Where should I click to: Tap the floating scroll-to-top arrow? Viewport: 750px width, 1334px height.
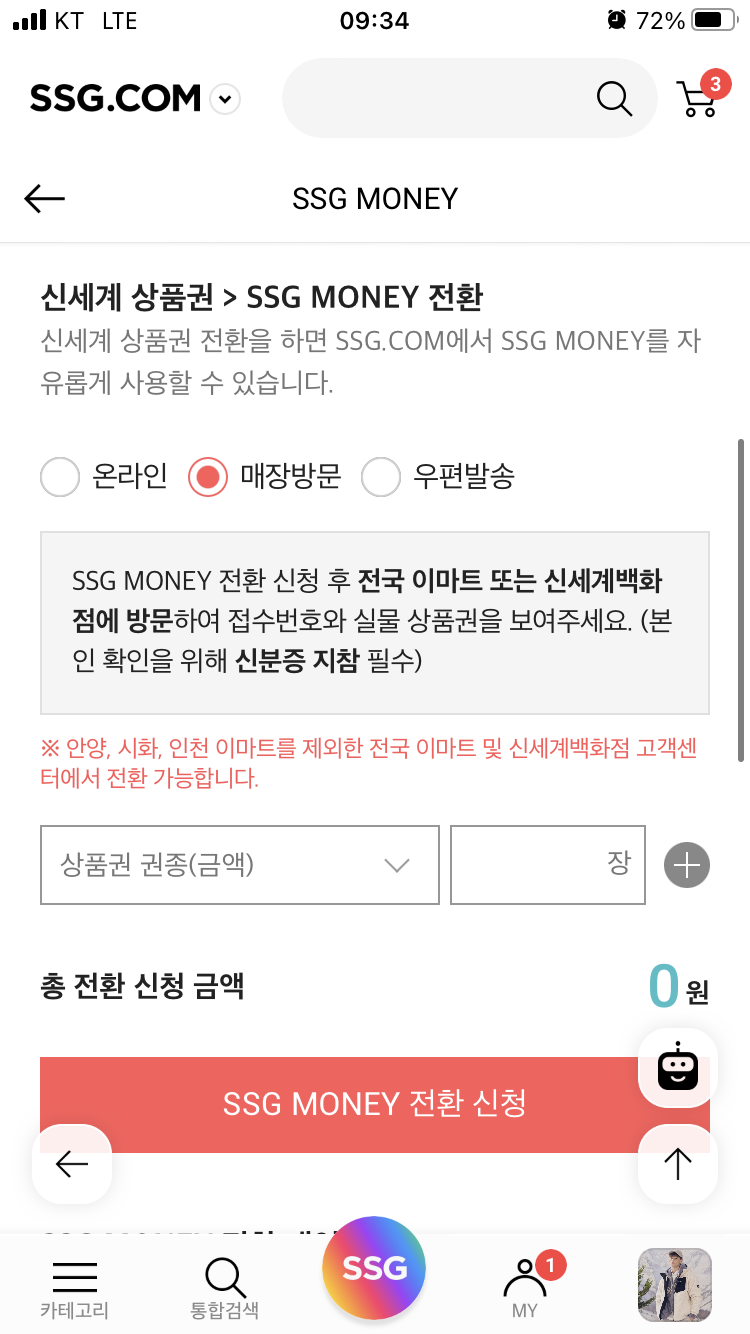point(677,1164)
